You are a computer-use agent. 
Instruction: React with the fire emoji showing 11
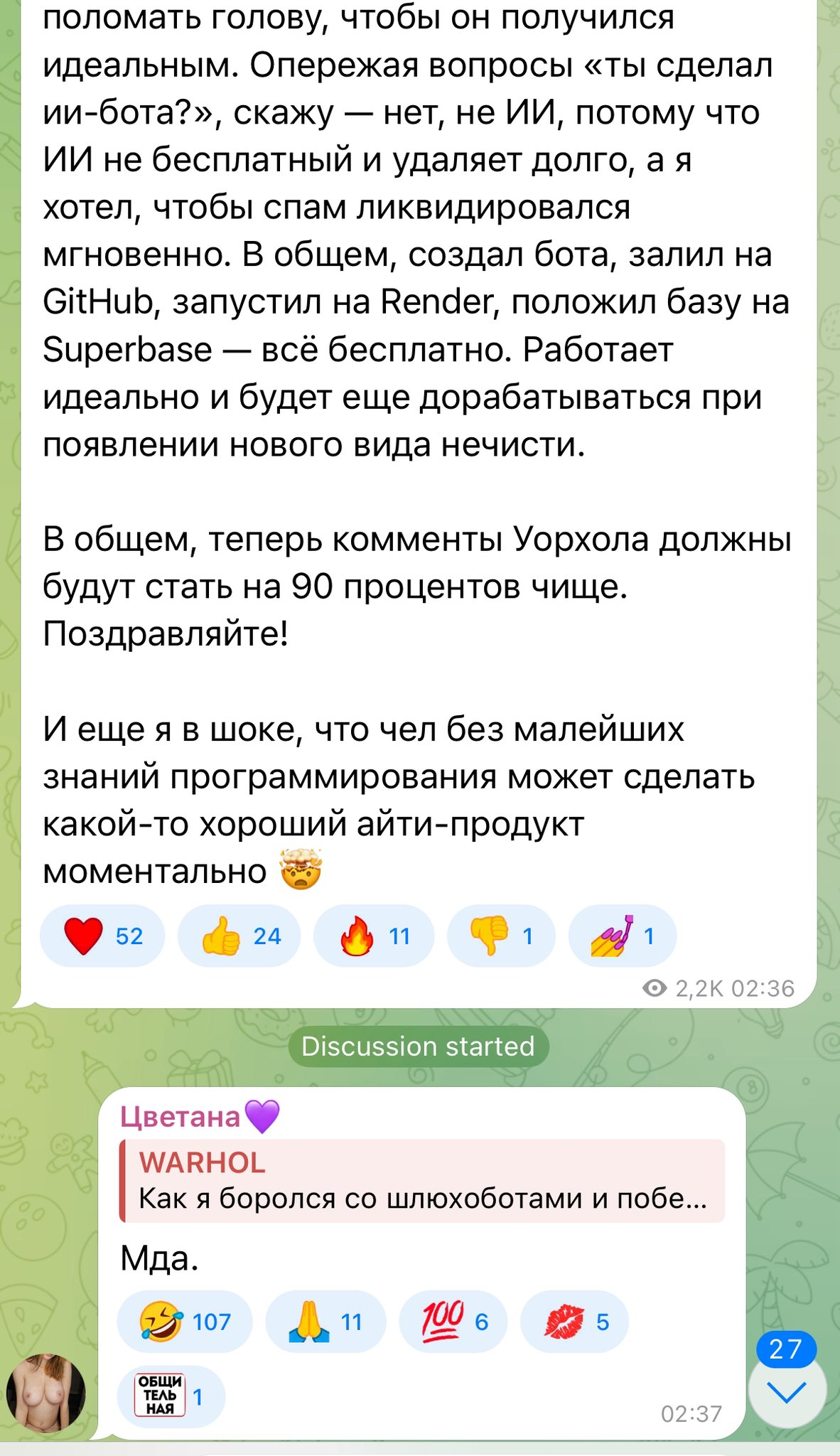tap(374, 936)
